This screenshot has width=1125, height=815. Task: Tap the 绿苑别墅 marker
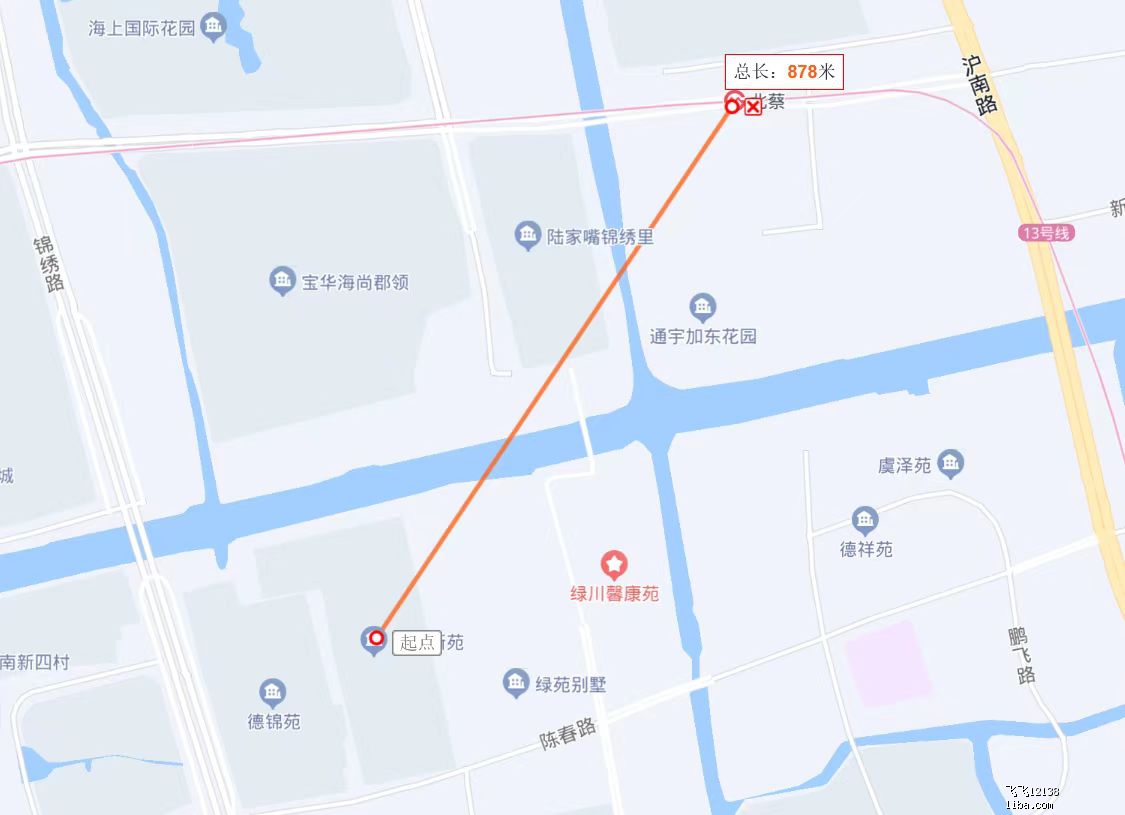516,683
